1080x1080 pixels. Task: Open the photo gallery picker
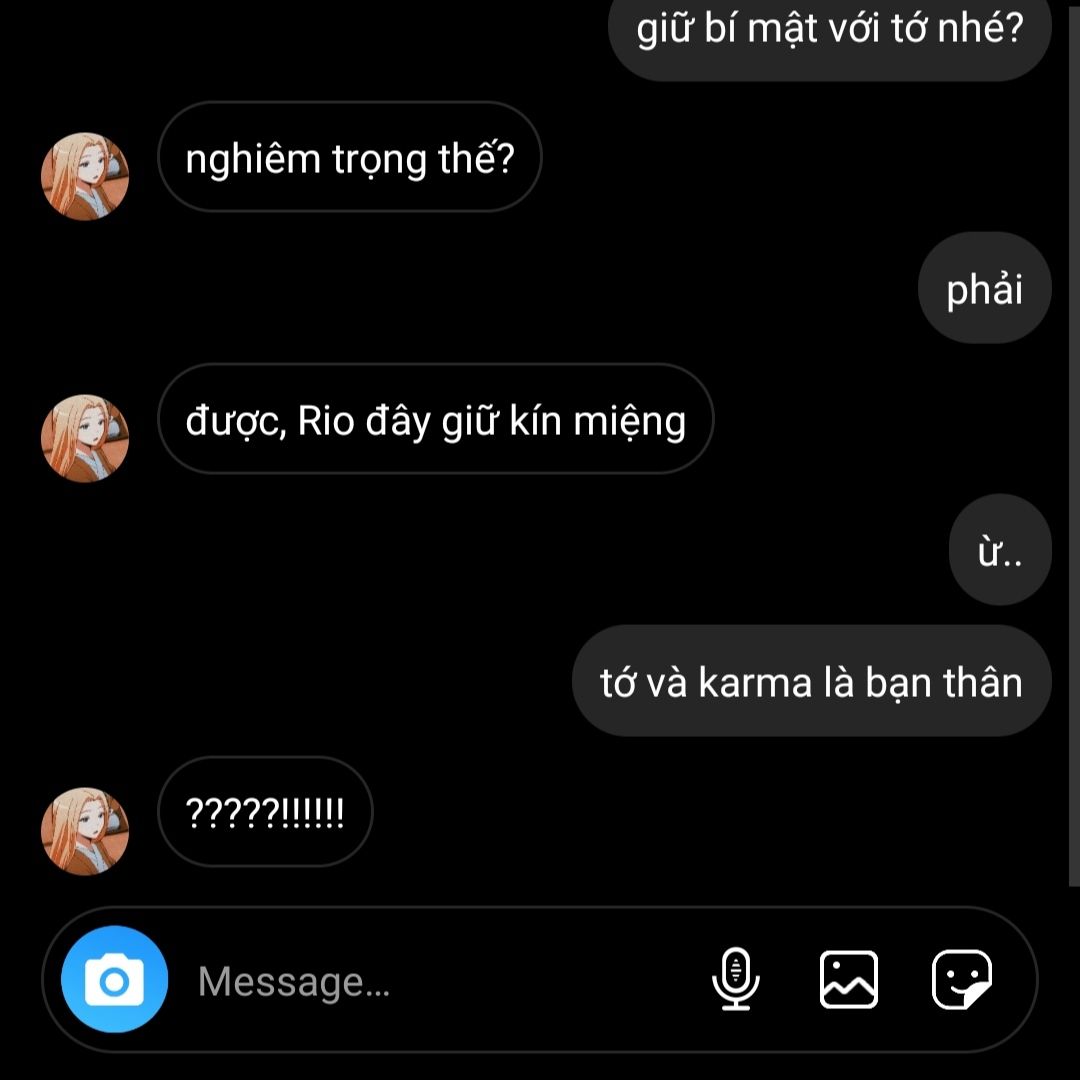pyautogui.click(x=849, y=979)
